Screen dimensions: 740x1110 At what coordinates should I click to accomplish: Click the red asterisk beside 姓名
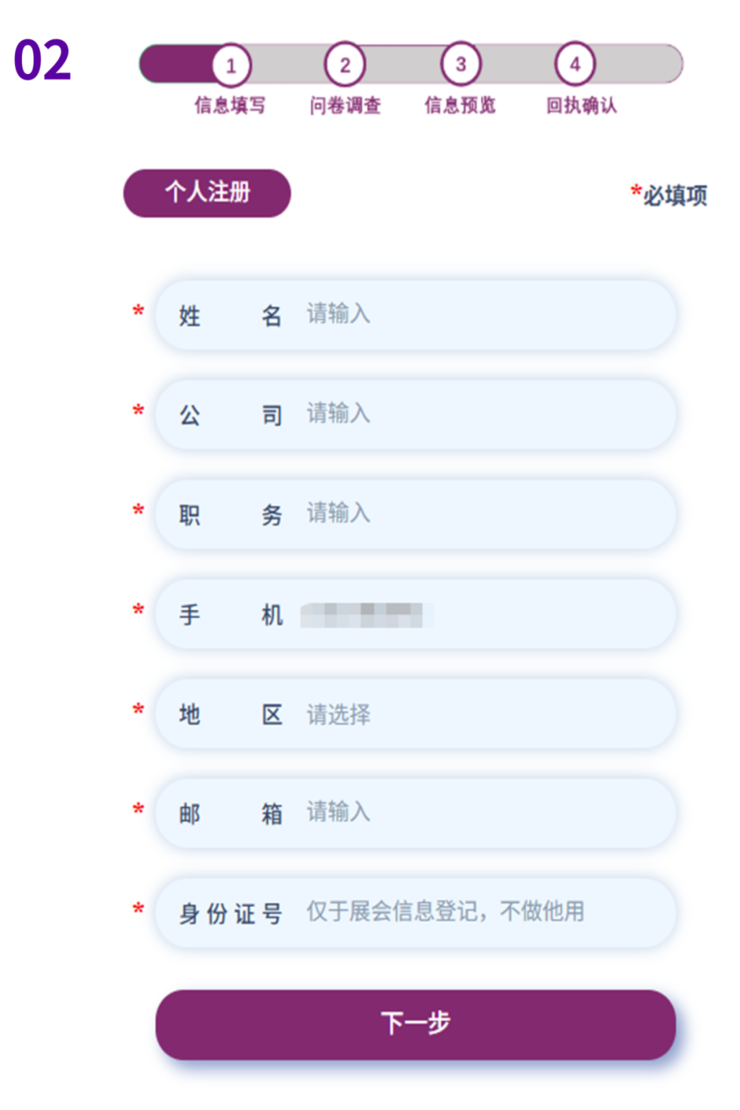138,310
